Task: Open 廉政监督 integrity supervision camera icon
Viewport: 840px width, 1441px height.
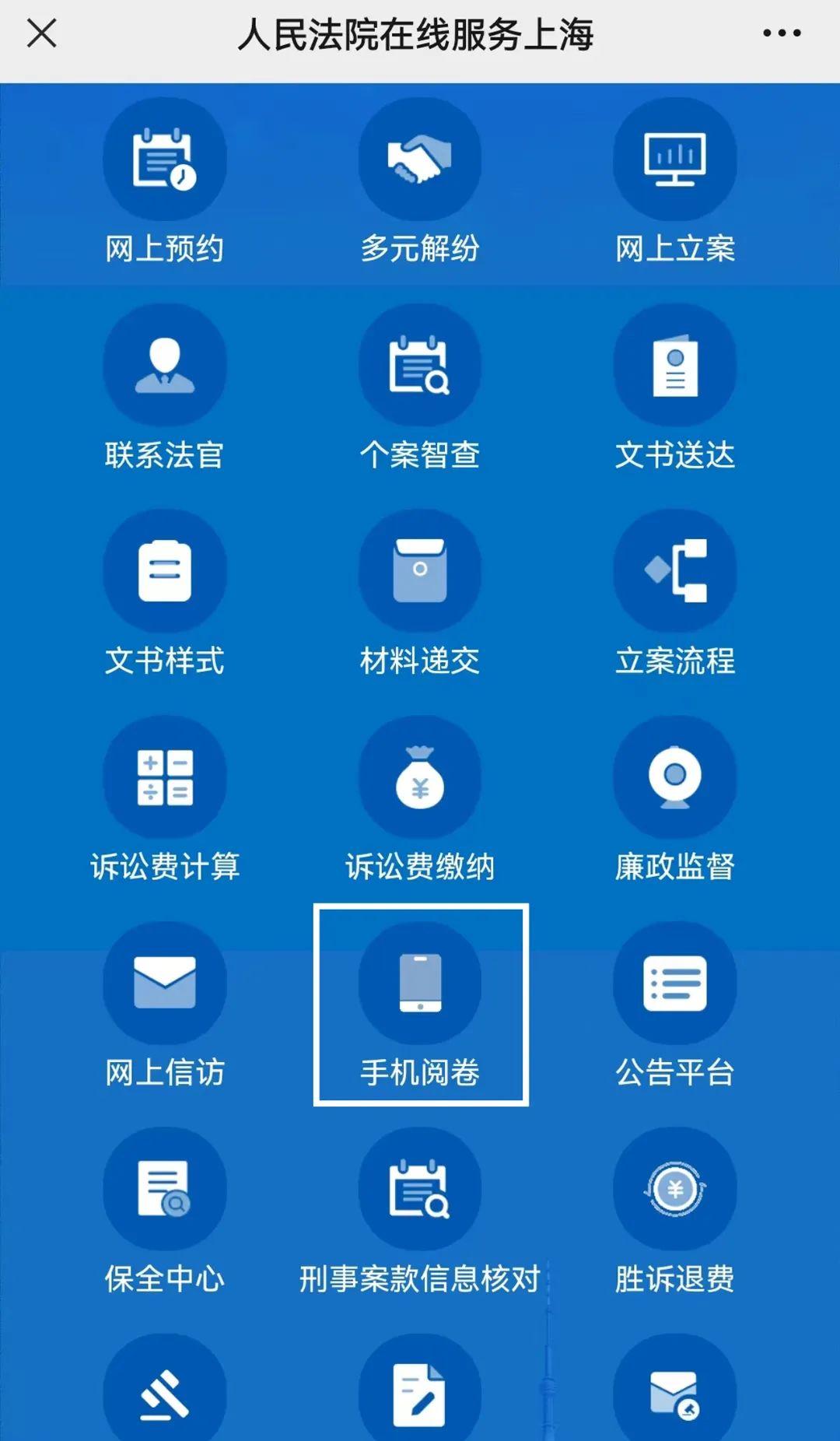Action: [x=675, y=778]
